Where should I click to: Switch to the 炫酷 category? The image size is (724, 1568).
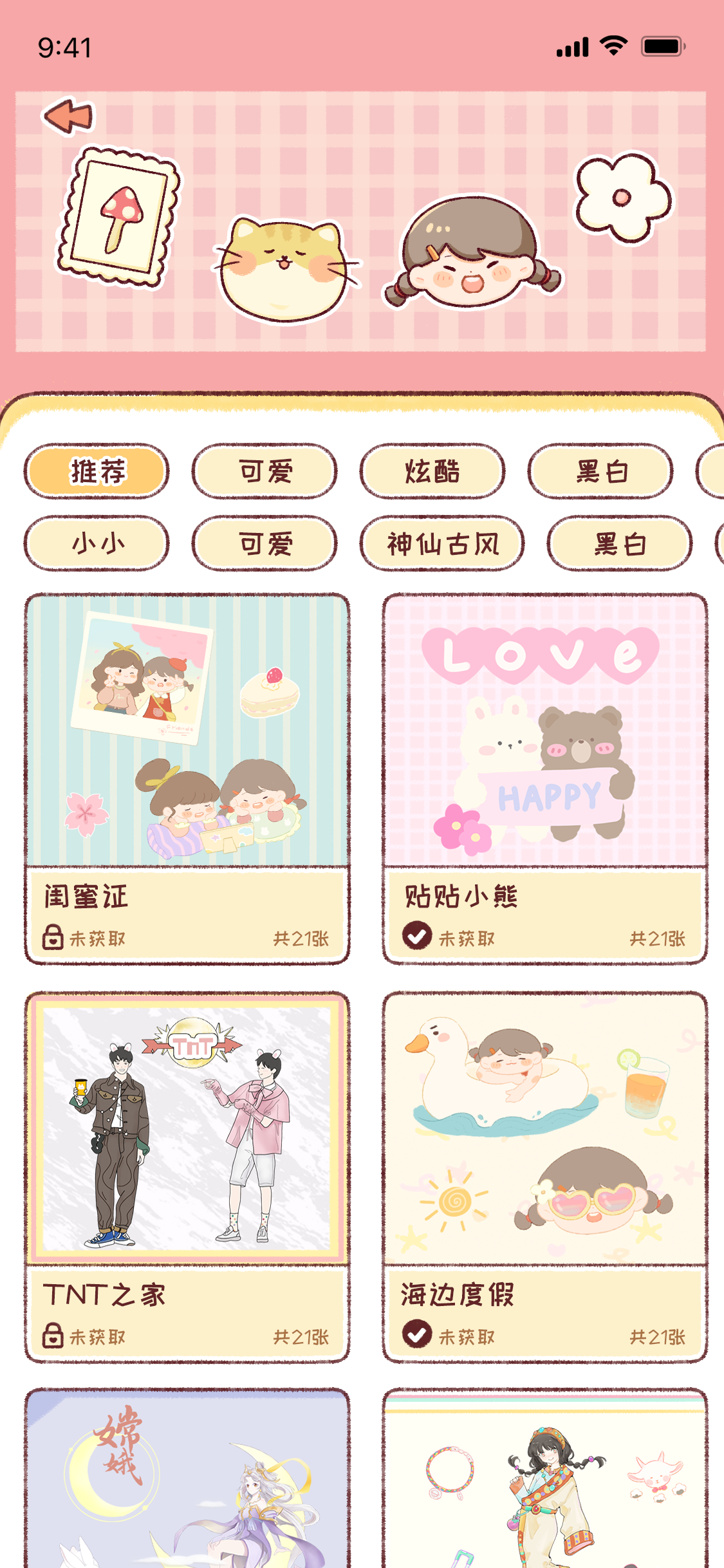click(x=433, y=471)
